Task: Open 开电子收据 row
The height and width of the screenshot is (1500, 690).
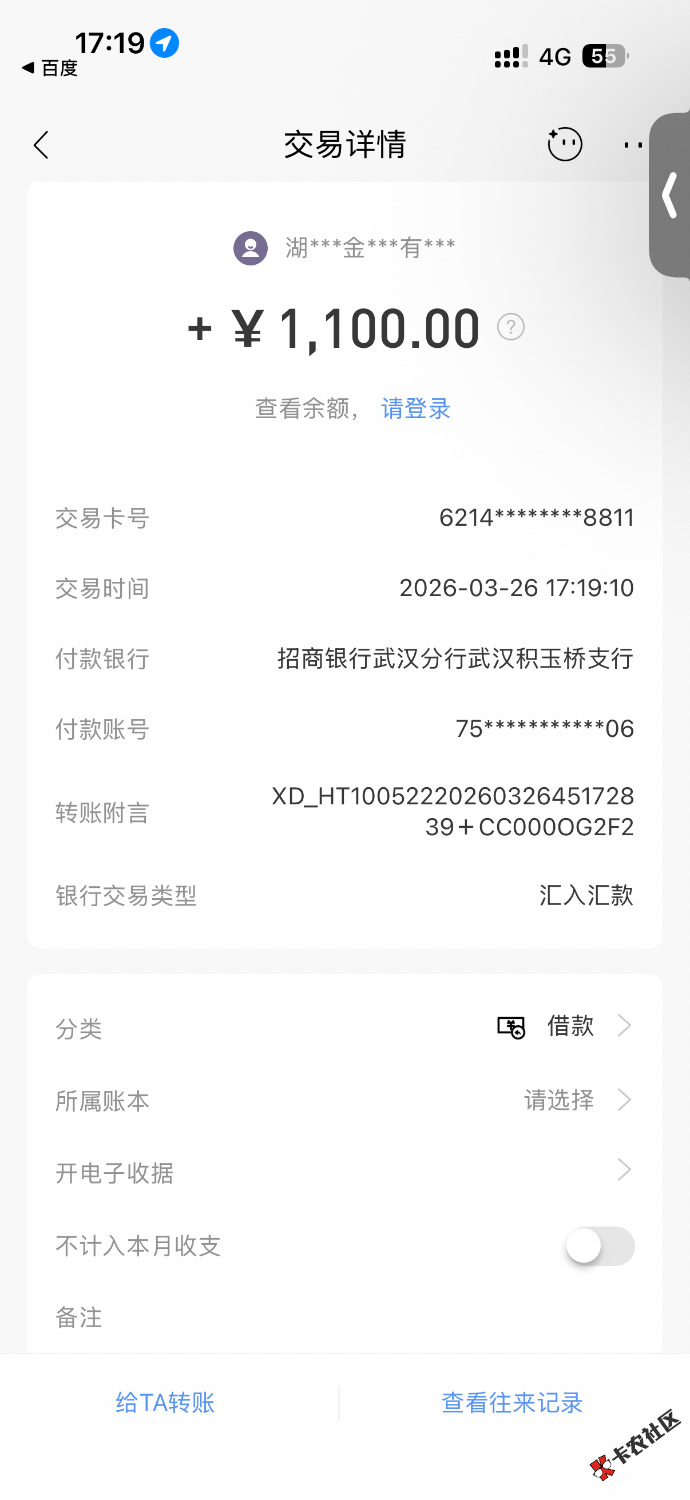Action: point(344,1172)
